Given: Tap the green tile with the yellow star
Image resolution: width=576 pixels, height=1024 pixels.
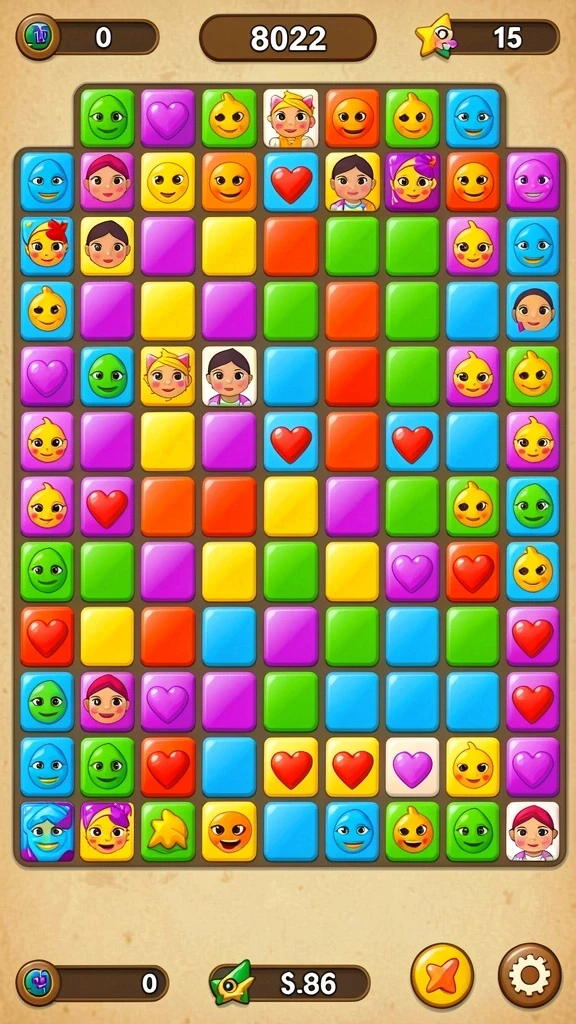Looking at the screenshot, I should (168, 831).
